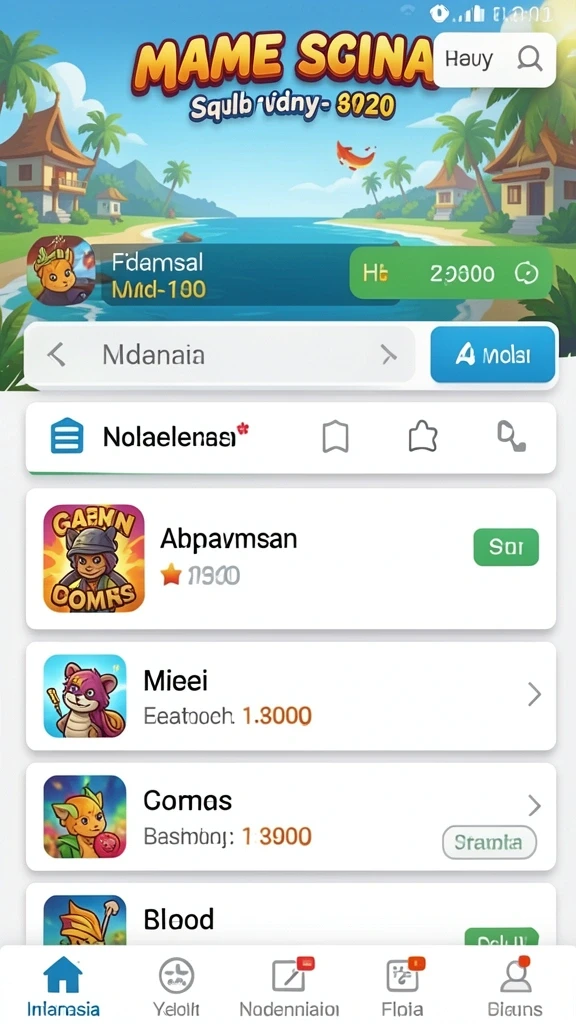Tap the search icon in Nolaelenasi bar

coord(510,436)
